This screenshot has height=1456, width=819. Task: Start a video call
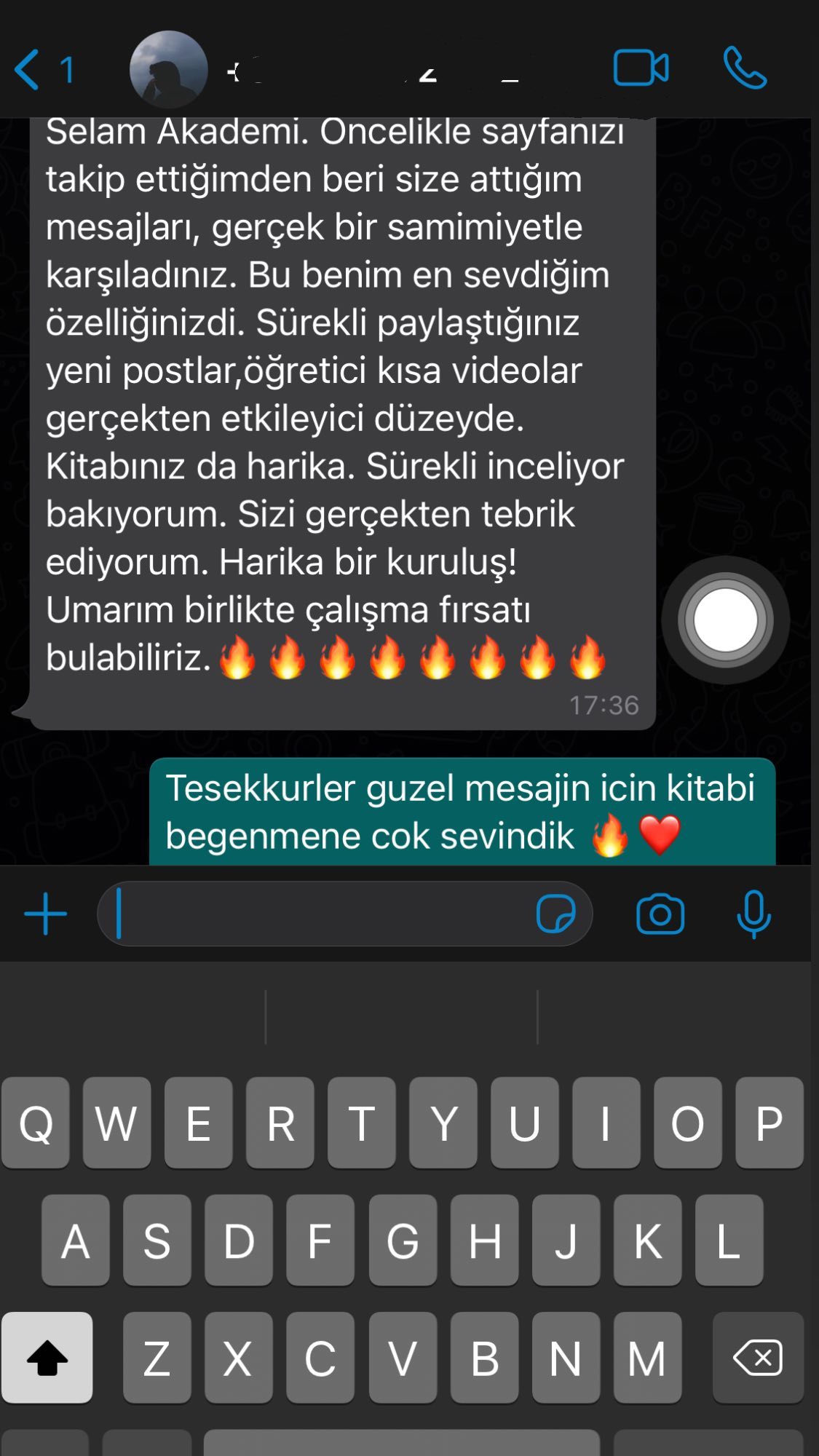641,68
